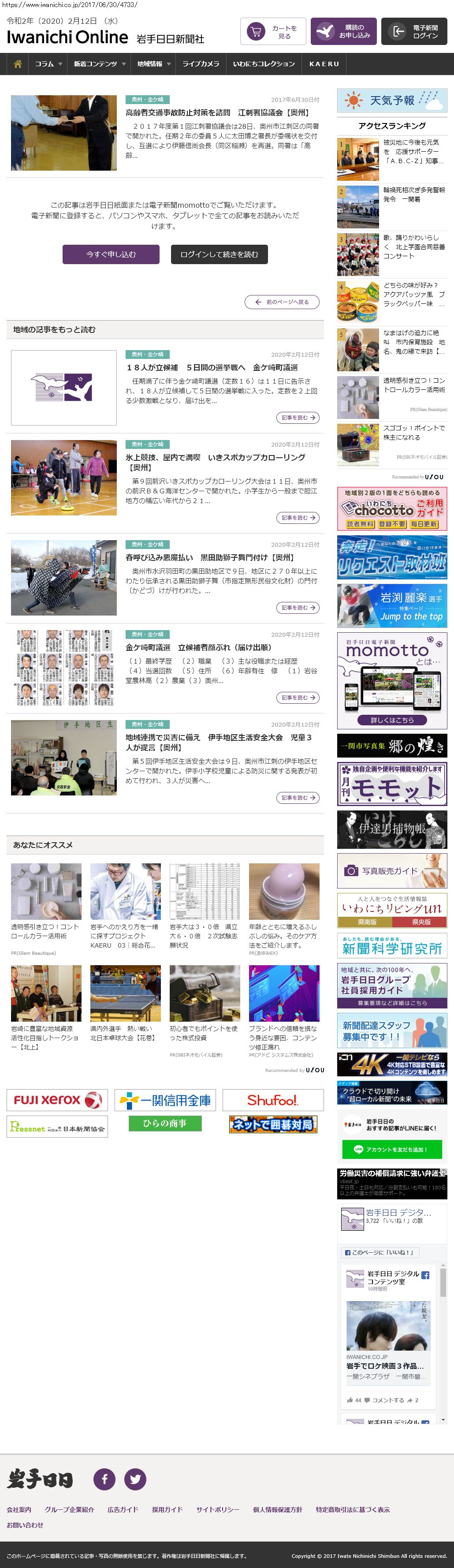Open the Facebook icon in the footer
Viewport: 454px width, 1568px height.
pyautogui.click(x=104, y=1478)
